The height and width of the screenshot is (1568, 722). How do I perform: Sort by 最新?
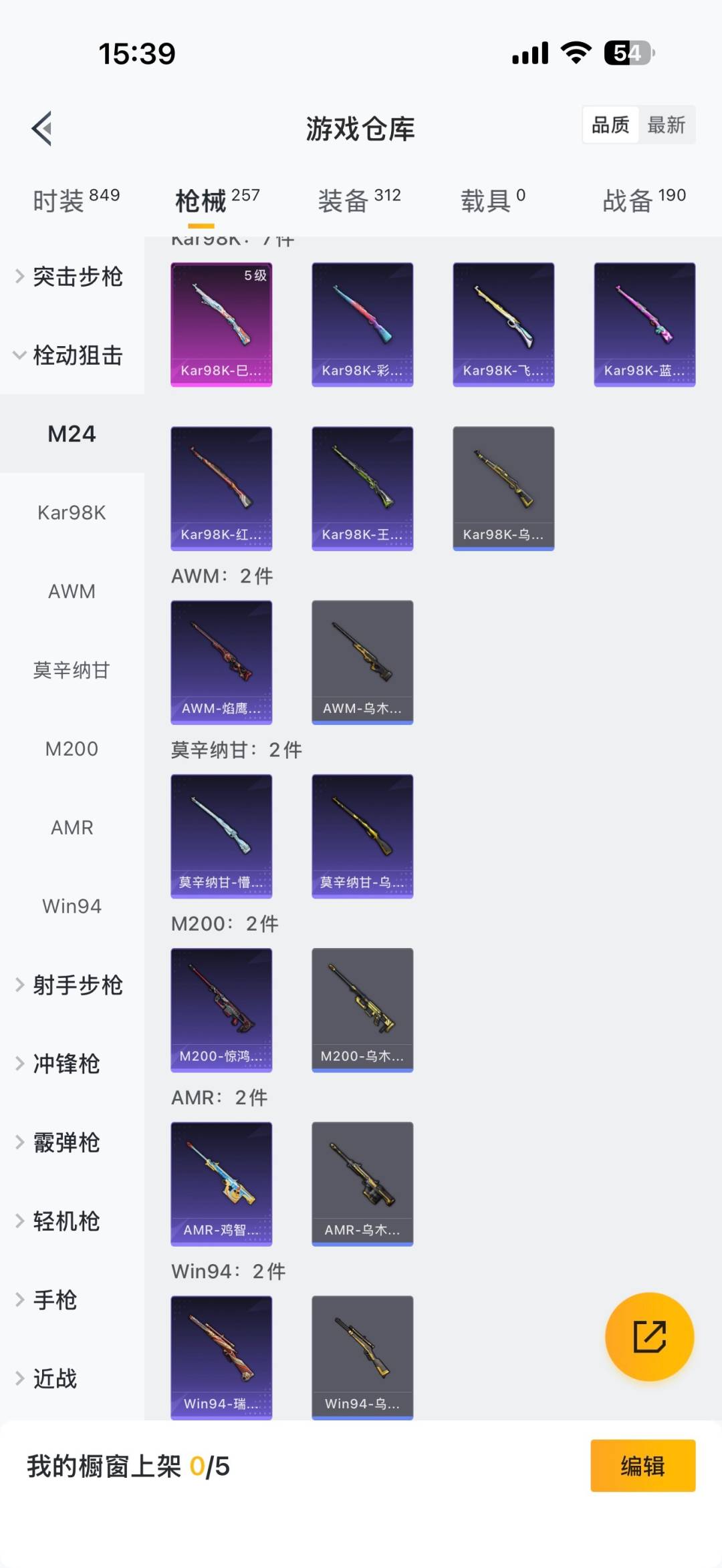tap(666, 125)
